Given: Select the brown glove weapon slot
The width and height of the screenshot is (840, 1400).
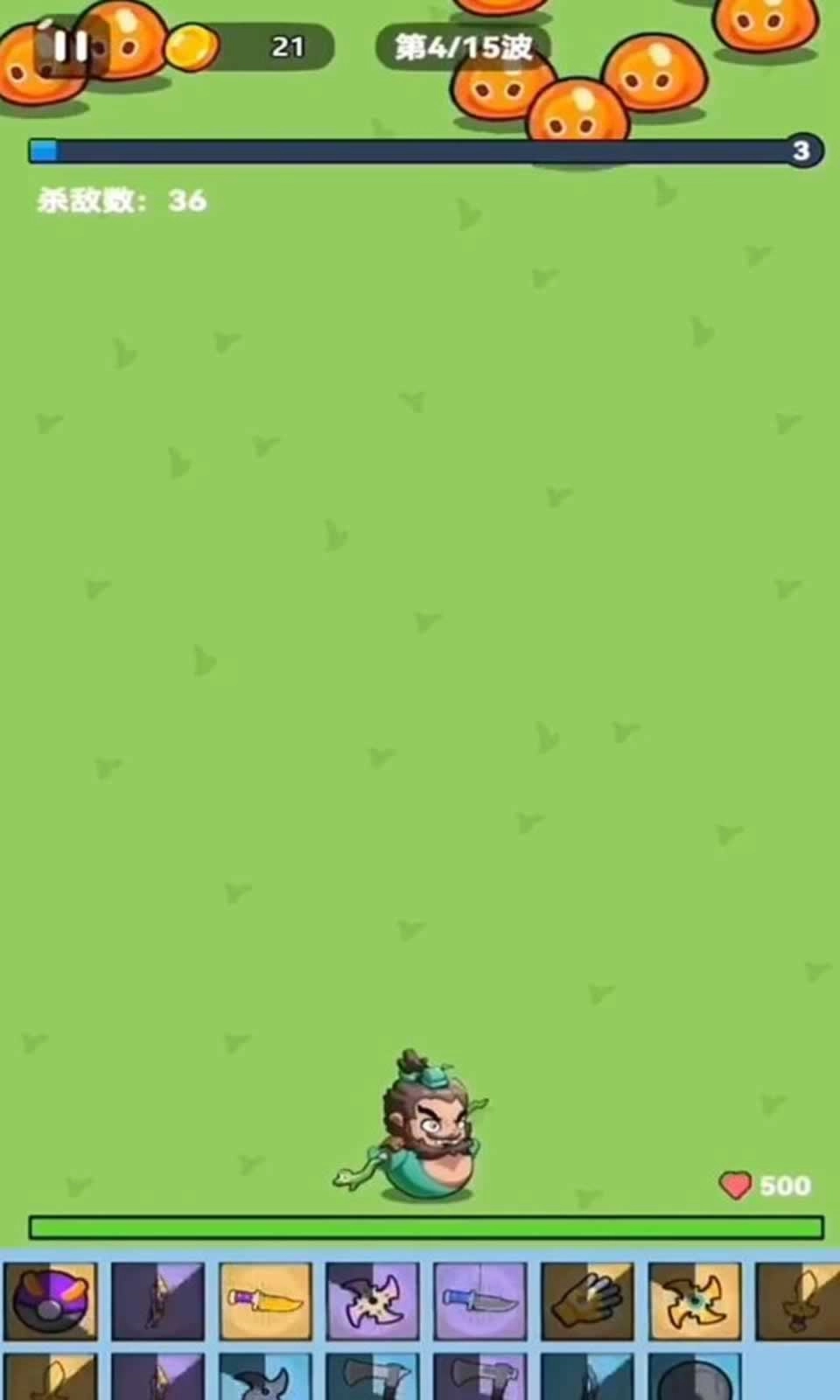Looking at the screenshot, I should (588, 1301).
